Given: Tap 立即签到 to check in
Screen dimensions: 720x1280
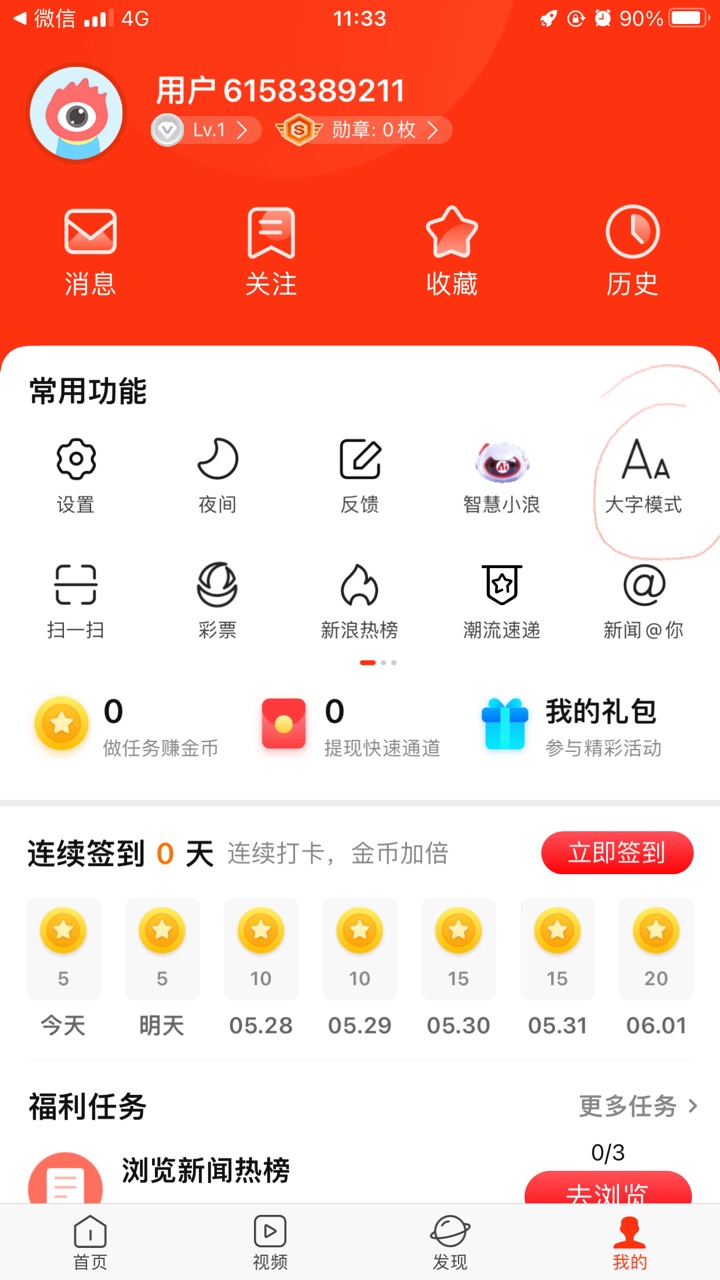Looking at the screenshot, I should tap(617, 853).
